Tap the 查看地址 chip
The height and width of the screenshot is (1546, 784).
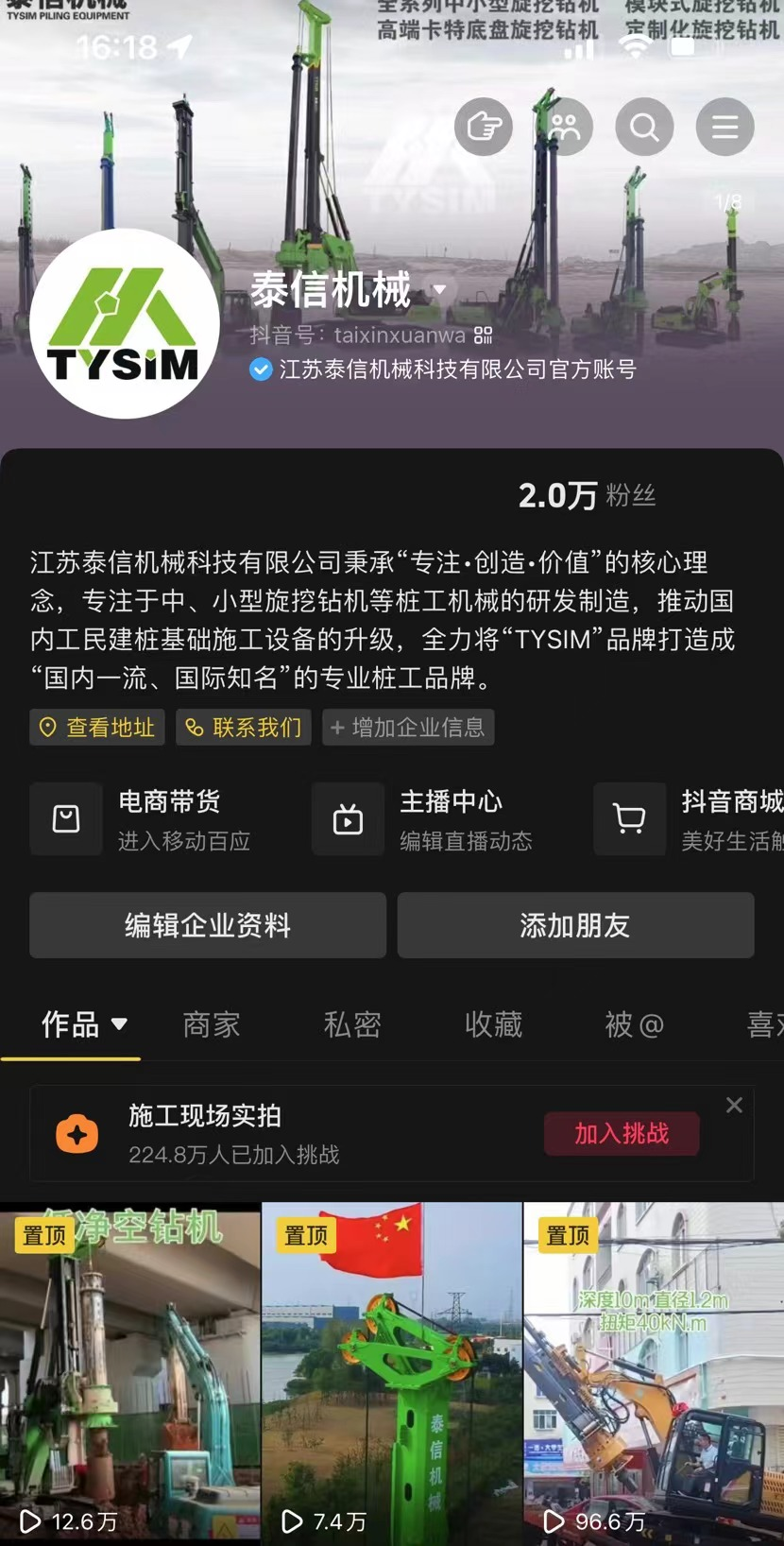coord(97,727)
